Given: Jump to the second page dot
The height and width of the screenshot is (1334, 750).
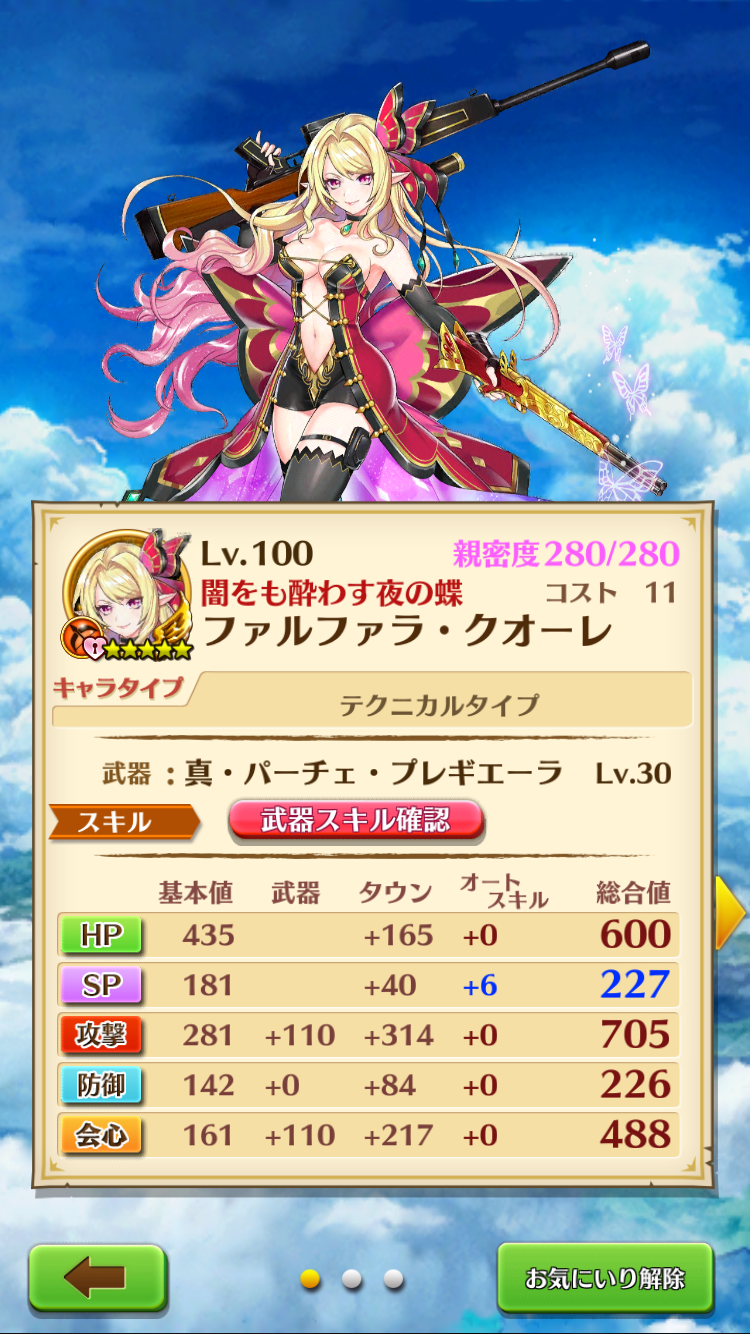Looking at the screenshot, I should [351, 1278].
